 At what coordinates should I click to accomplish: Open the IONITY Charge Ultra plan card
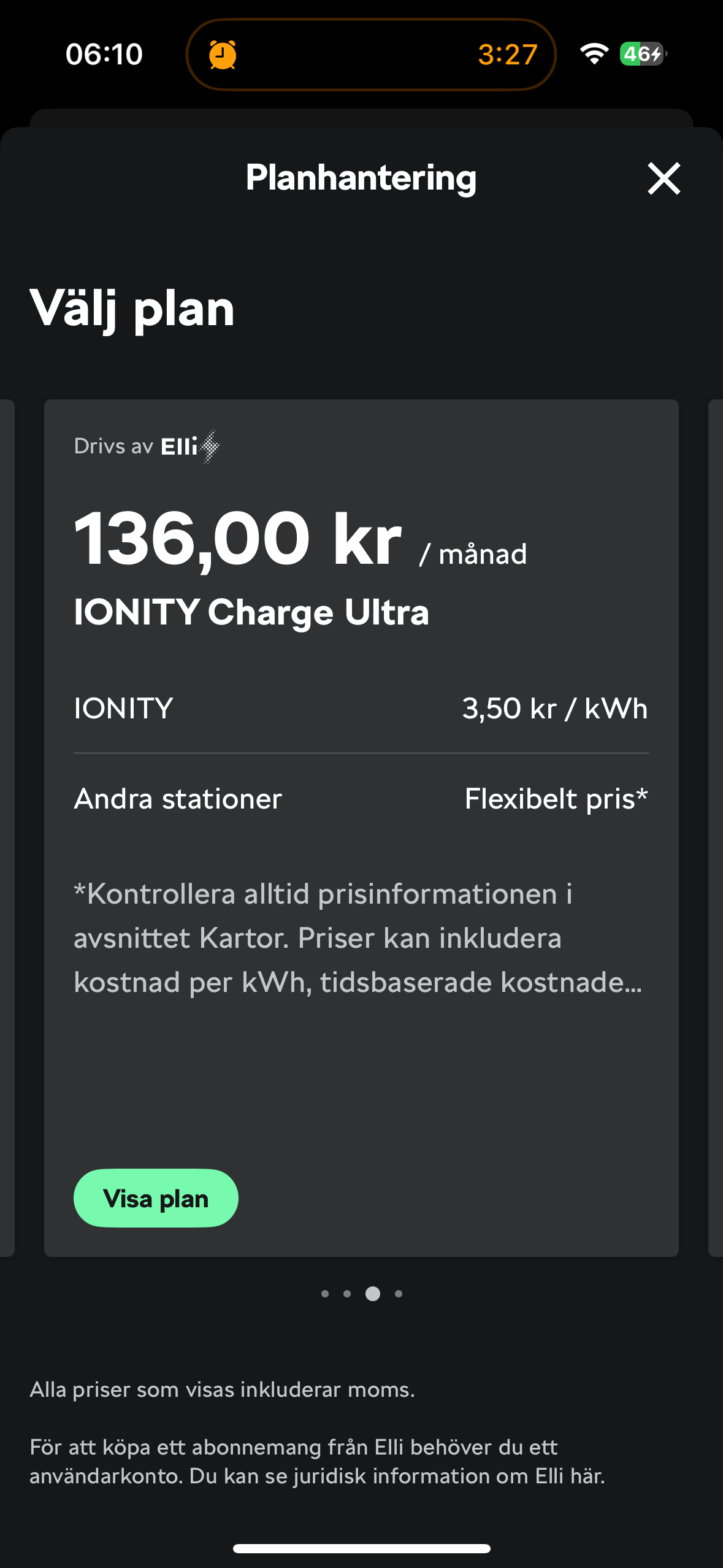point(361,828)
